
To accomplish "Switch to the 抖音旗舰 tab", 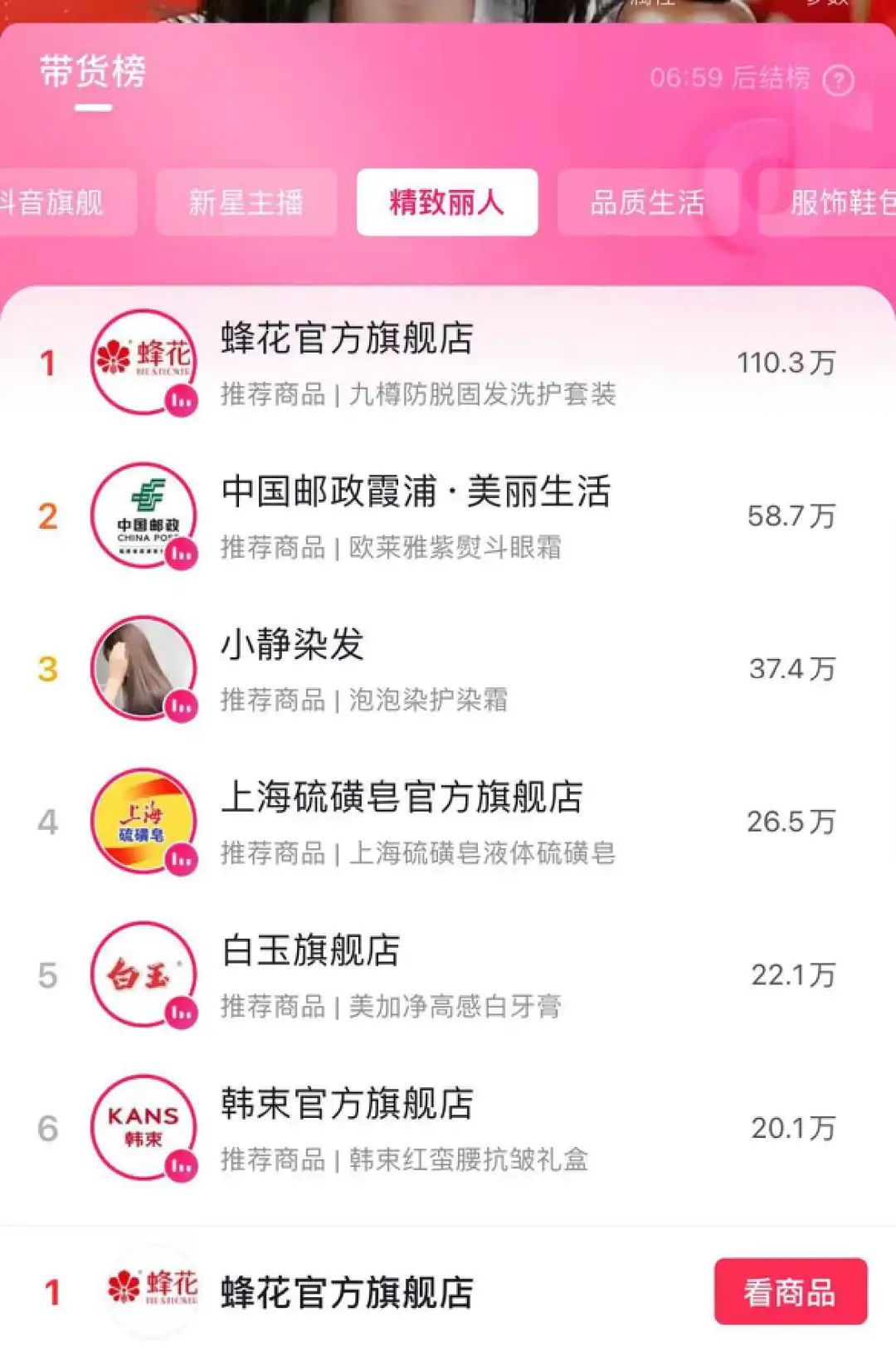I will pyautogui.click(x=58, y=203).
